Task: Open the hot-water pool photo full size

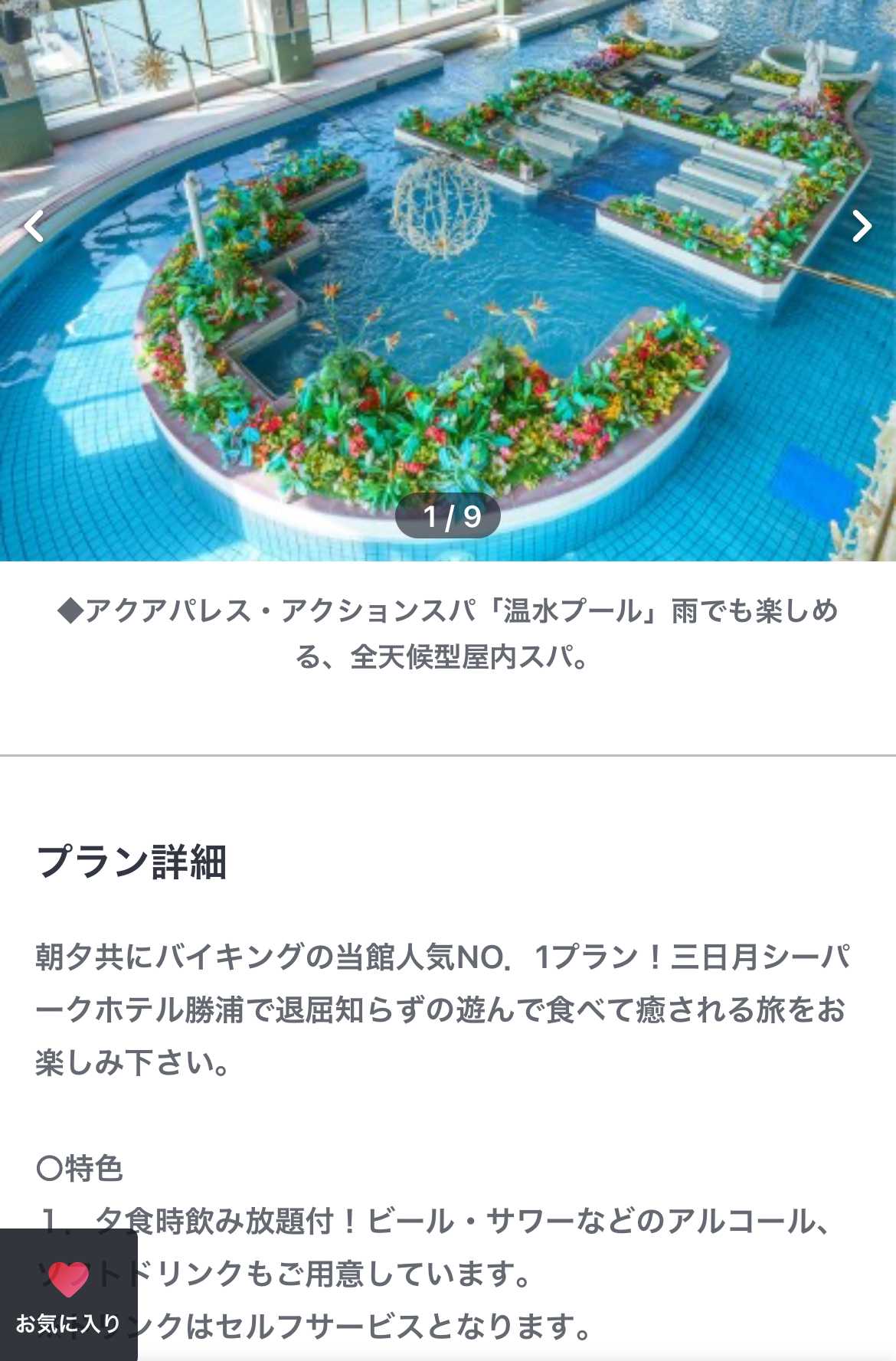Action: (448, 306)
